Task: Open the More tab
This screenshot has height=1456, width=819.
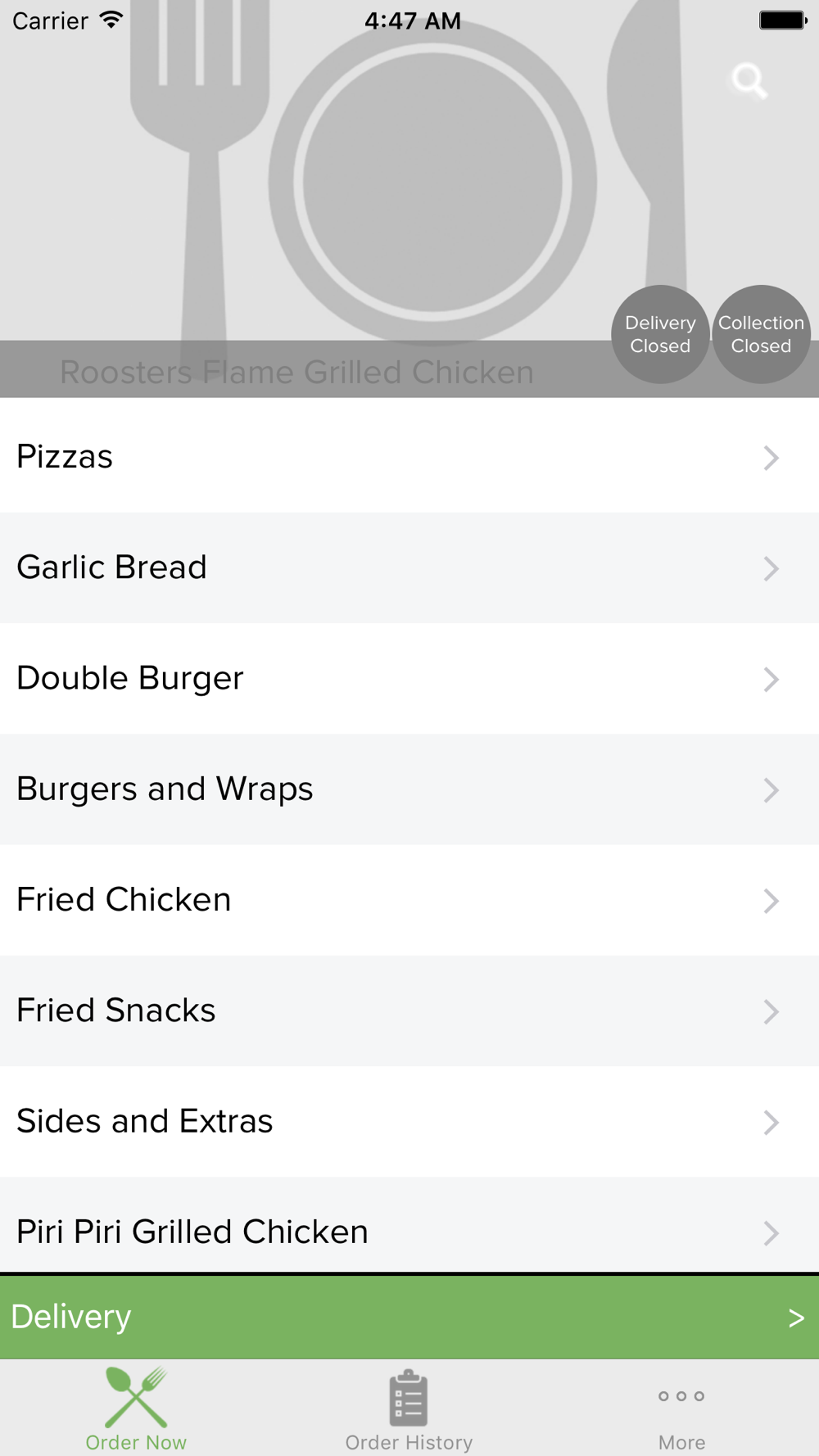Action: [x=681, y=1410]
